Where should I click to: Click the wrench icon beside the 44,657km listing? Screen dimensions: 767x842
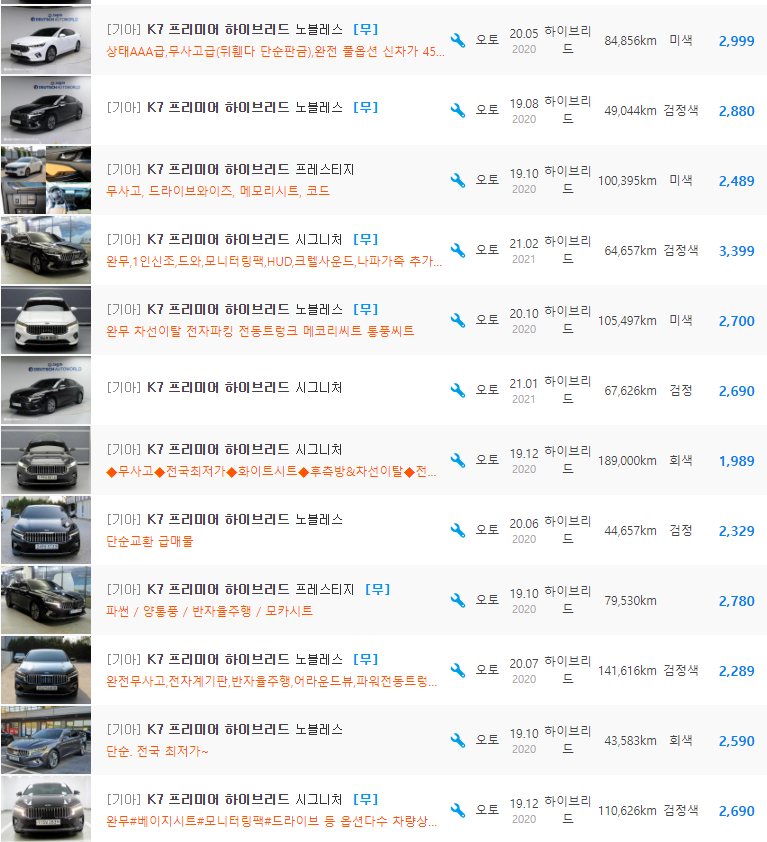pos(457,529)
